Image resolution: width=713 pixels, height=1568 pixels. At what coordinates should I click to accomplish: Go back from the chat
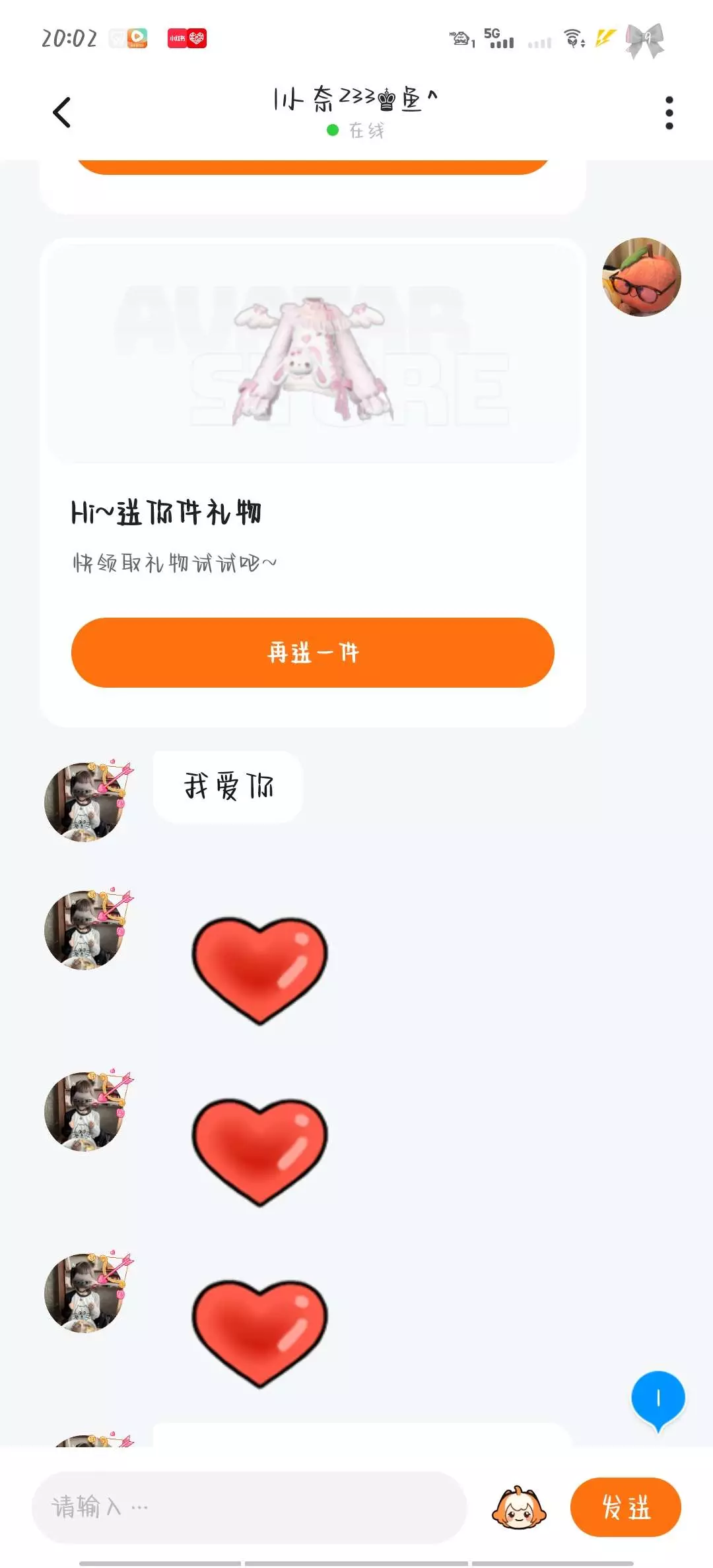[61, 112]
